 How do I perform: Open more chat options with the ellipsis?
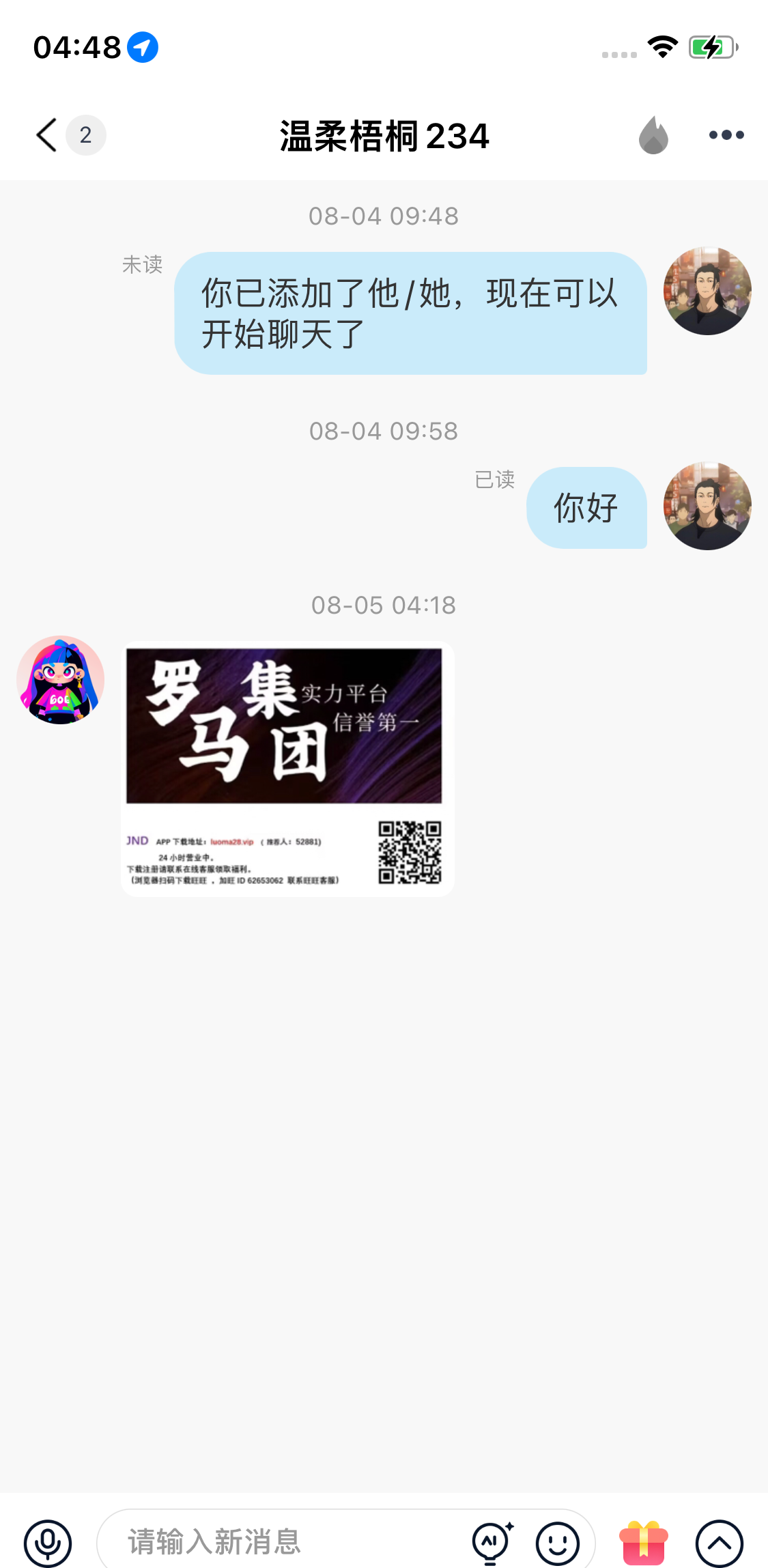point(726,135)
